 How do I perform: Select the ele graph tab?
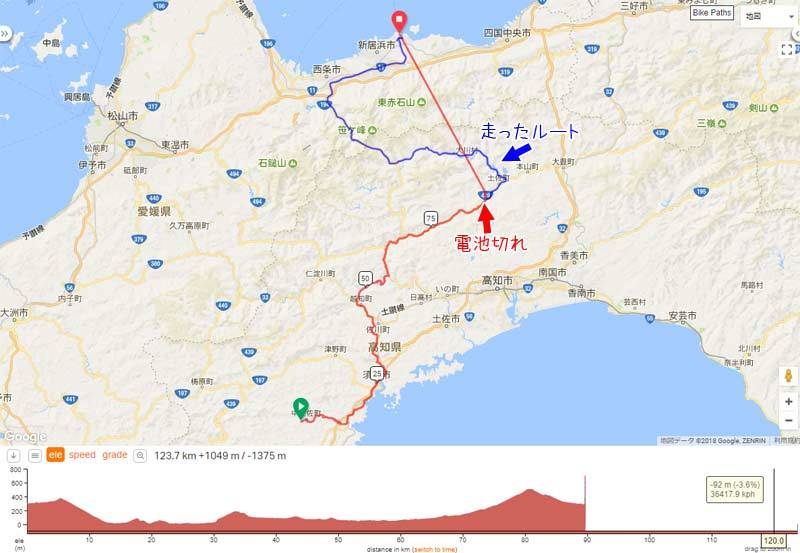click(x=57, y=455)
